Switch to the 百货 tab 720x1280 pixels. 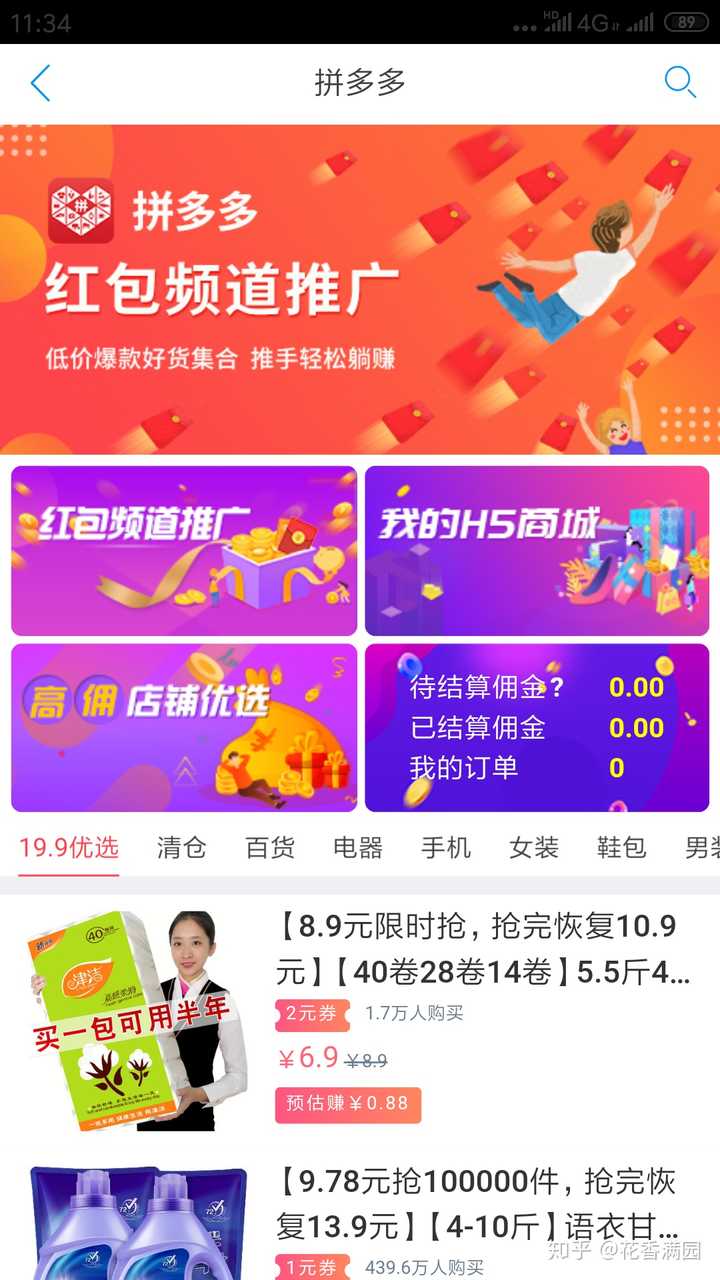[x=270, y=848]
